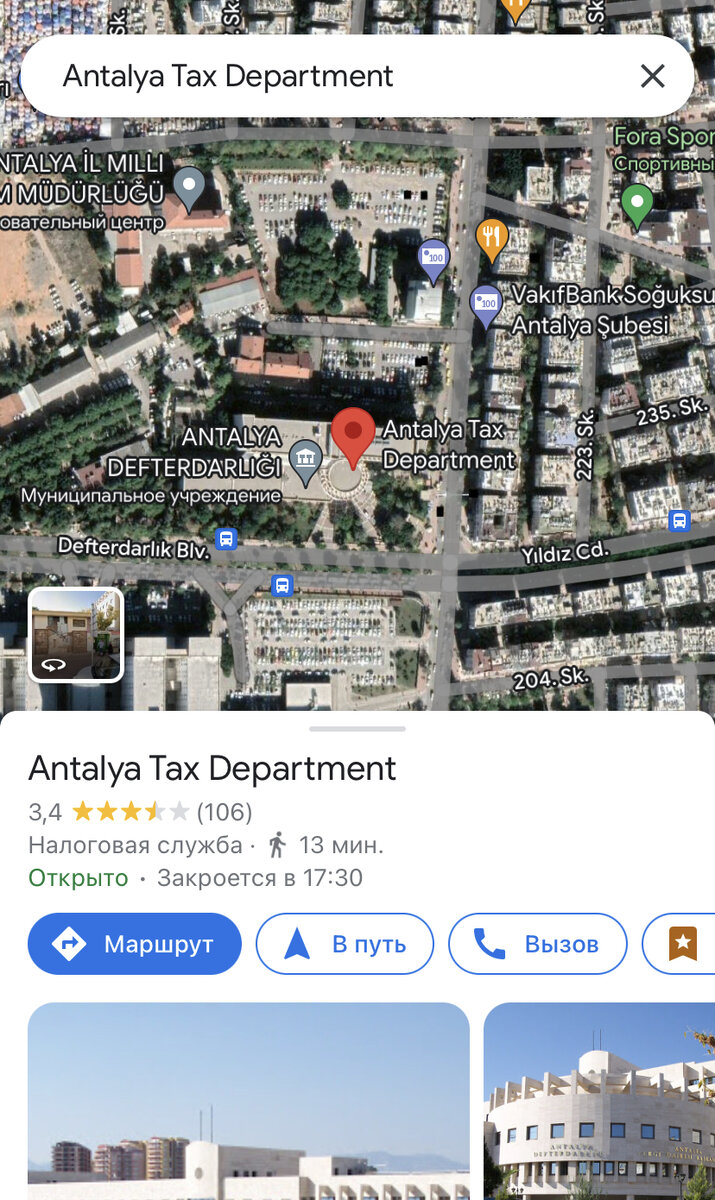Expand the place sheet using its handle

tap(357, 729)
